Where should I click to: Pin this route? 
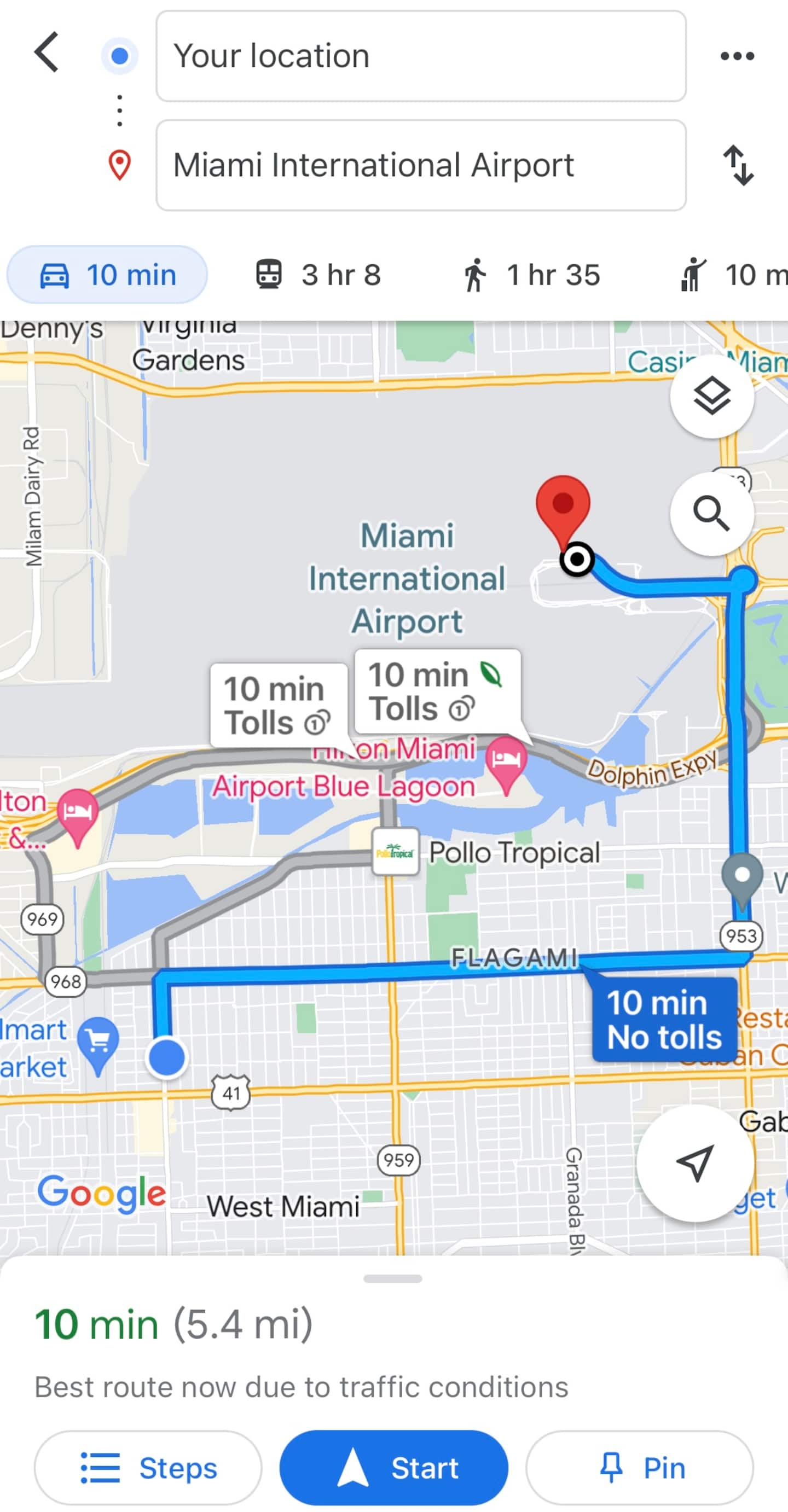click(640, 1468)
